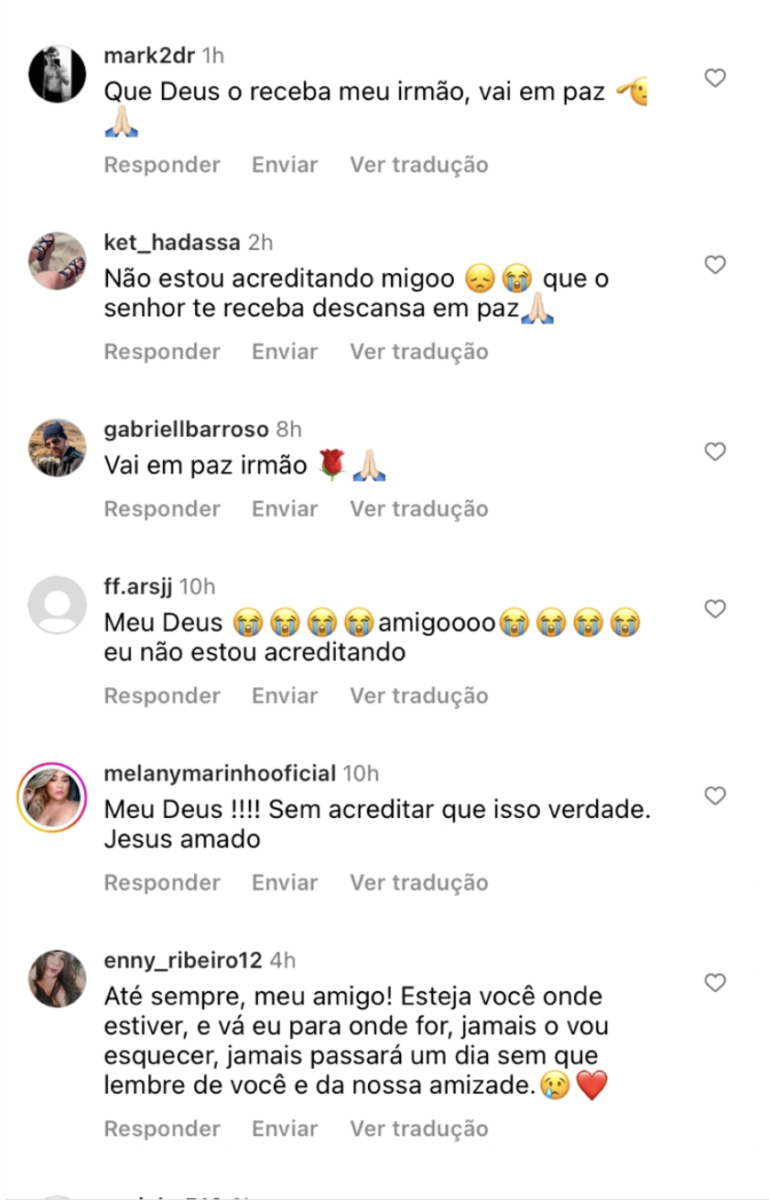
Task: Open ket_hadassa's profile via username
Action: (x=172, y=243)
